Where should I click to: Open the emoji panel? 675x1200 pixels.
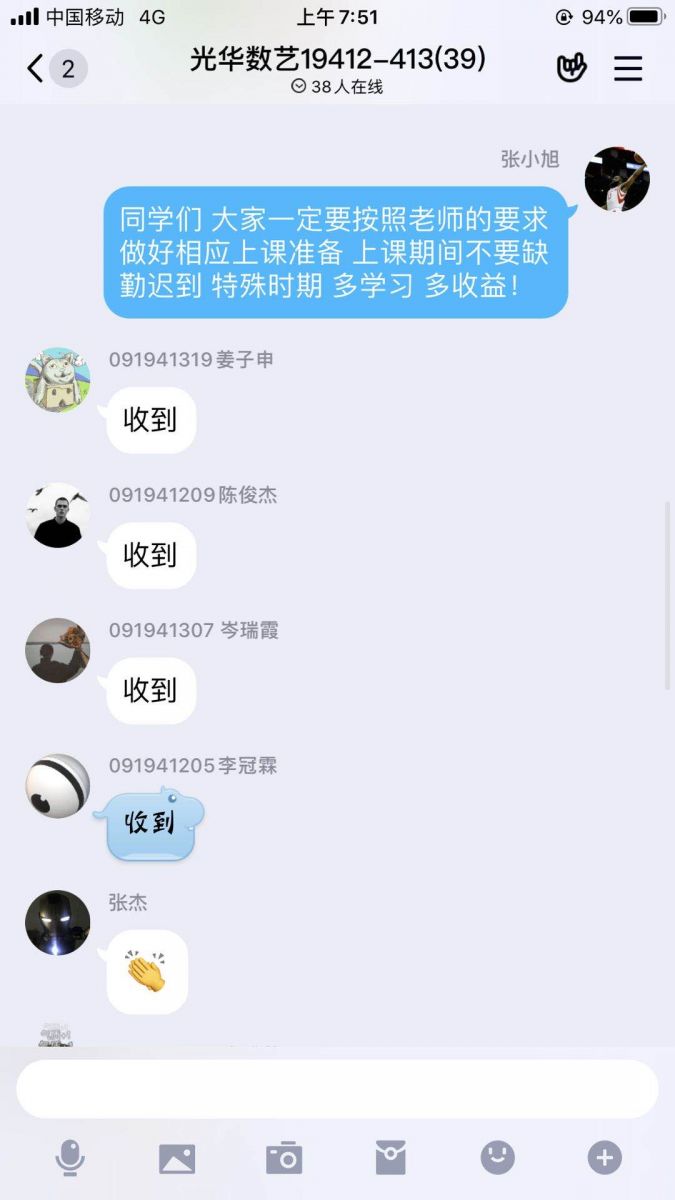click(497, 1158)
